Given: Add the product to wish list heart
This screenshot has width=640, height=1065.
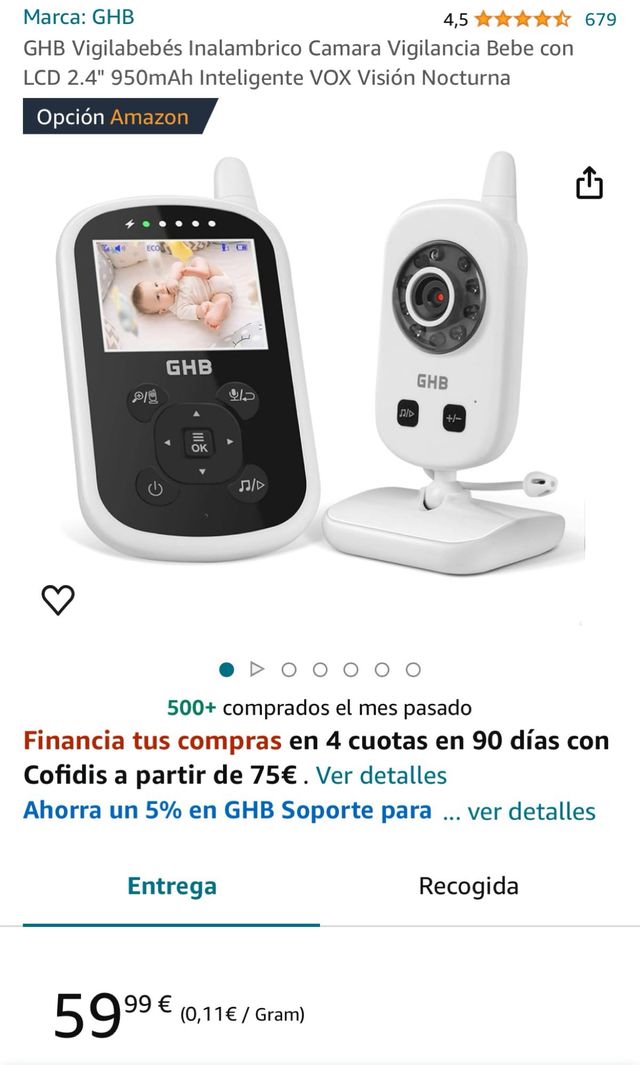Looking at the screenshot, I should [58, 599].
